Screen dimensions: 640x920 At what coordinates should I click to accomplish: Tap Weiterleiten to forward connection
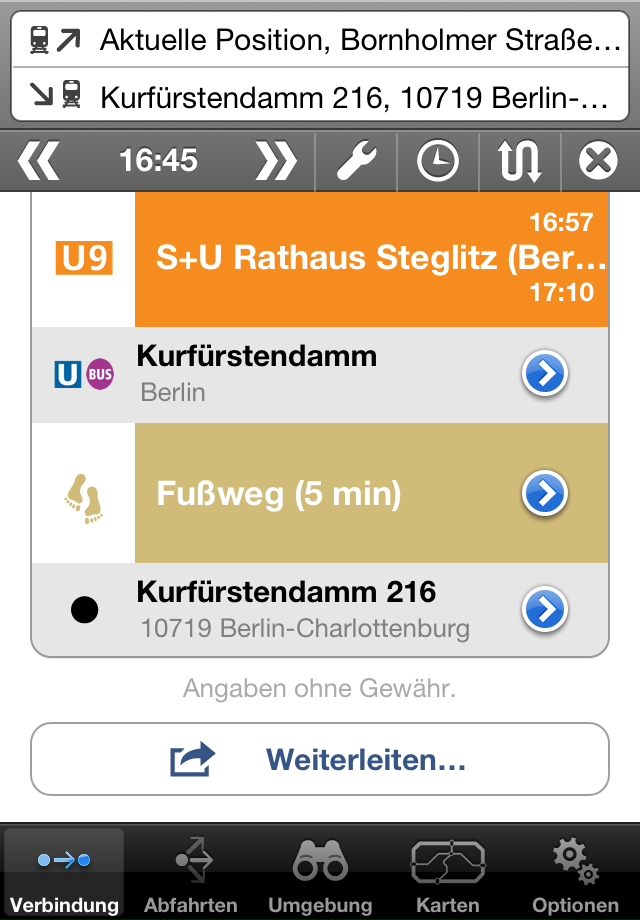click(320, 759)
